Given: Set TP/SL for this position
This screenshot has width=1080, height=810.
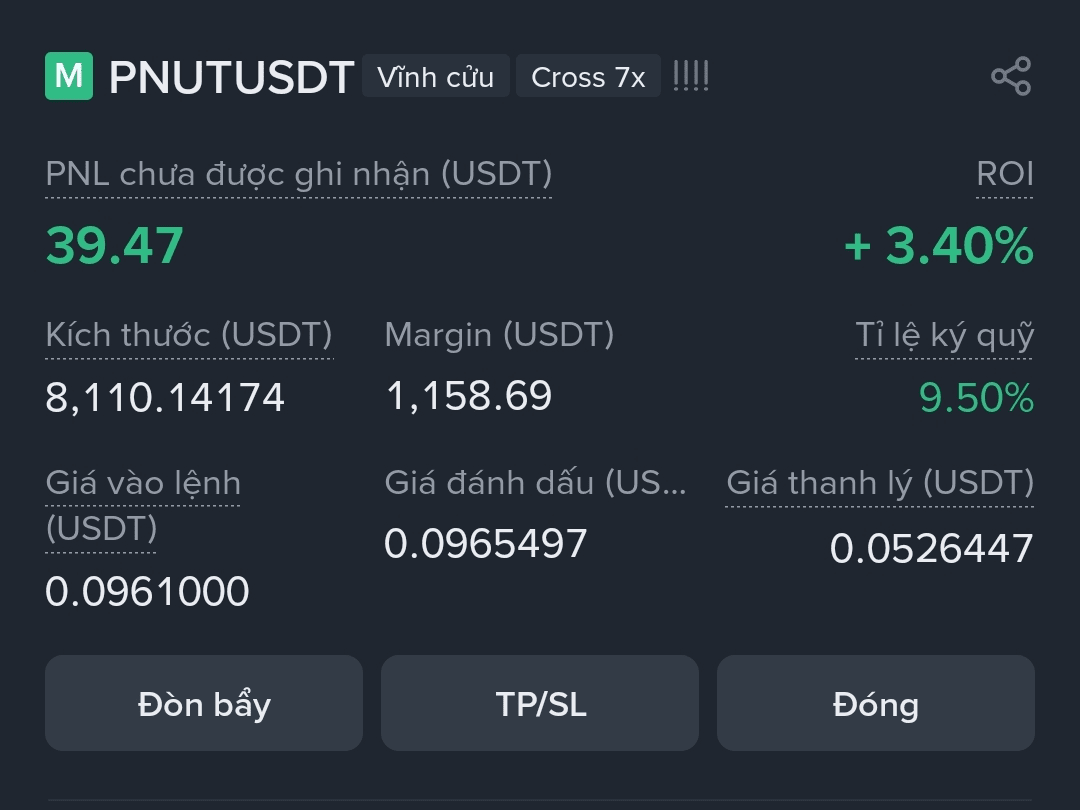Looking at the screenshot, I should coord(540,704).
